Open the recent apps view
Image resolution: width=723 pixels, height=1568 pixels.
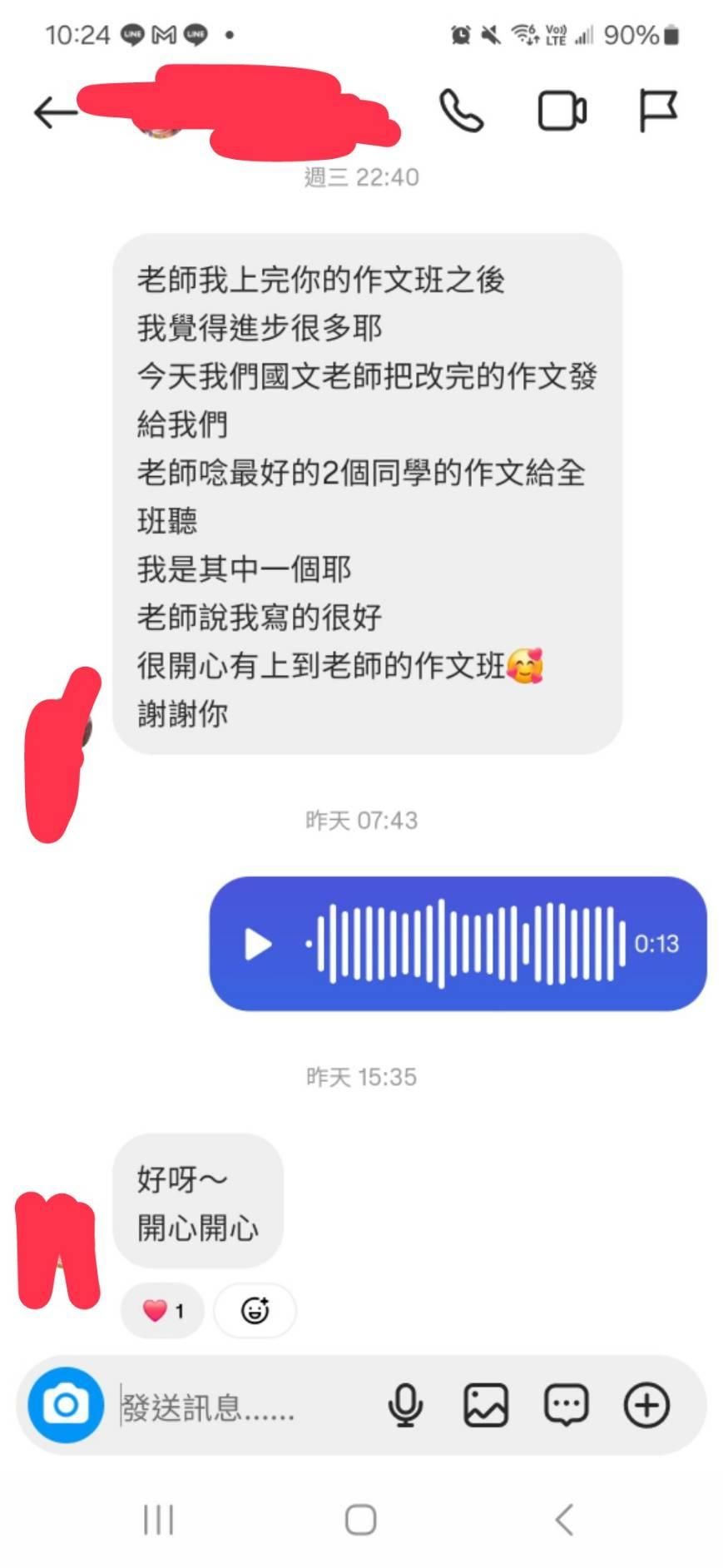point(158,1520)
